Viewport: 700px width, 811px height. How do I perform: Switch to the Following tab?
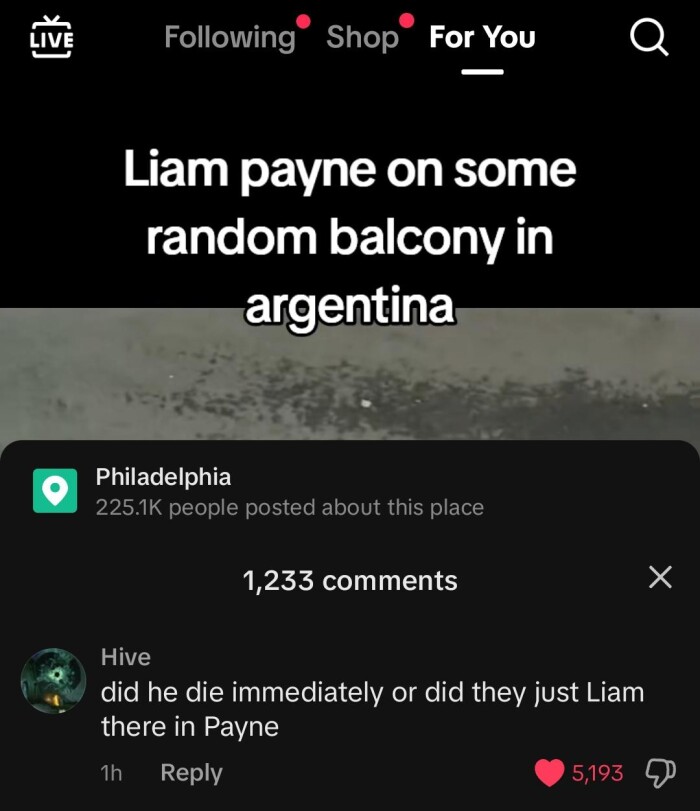(x=230, y=38)
